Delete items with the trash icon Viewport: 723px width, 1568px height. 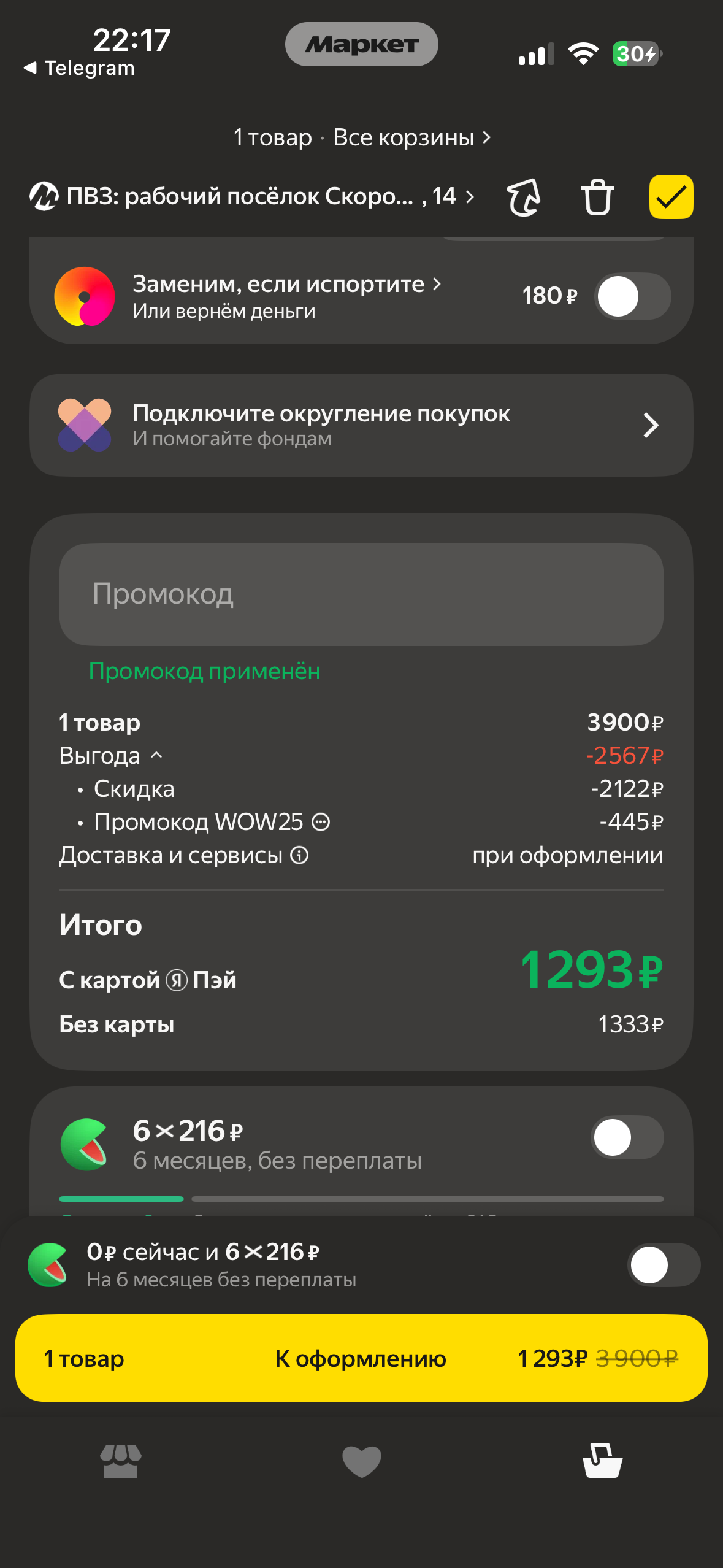coord(597,198)
